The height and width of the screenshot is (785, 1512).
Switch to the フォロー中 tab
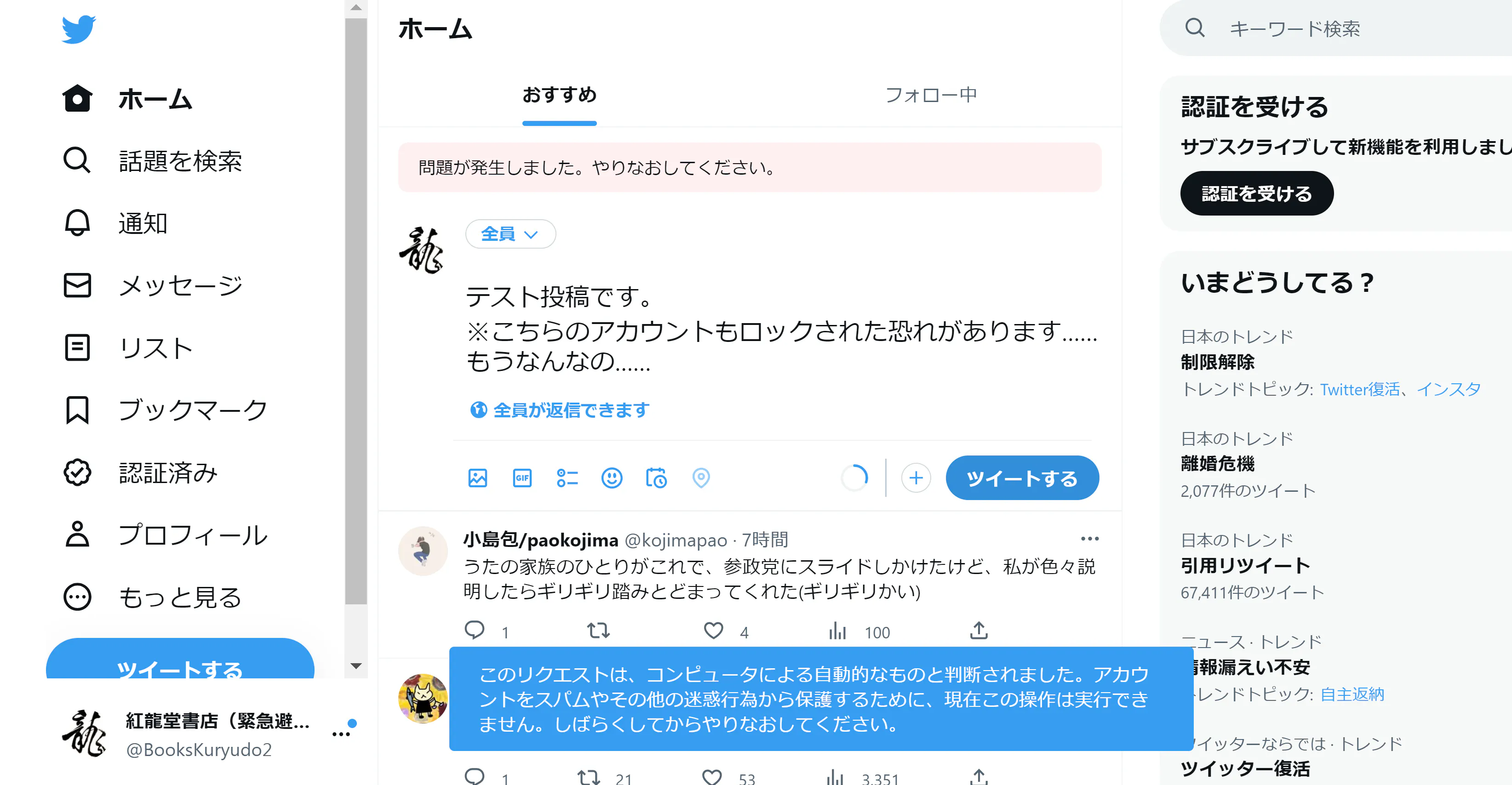pyautogui.click(x=930, y=95)
